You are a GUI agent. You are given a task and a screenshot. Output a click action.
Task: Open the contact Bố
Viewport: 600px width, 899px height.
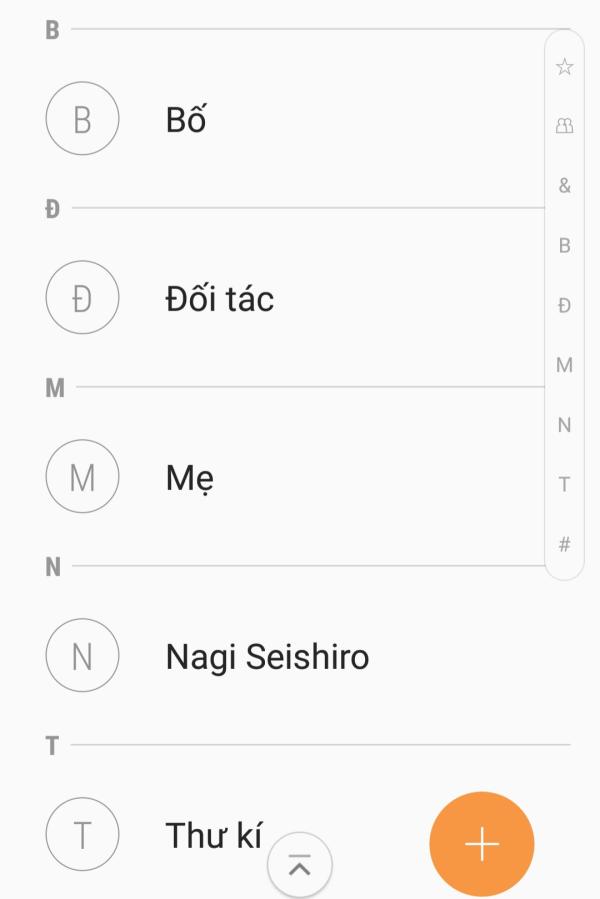[x=186, y=120]
